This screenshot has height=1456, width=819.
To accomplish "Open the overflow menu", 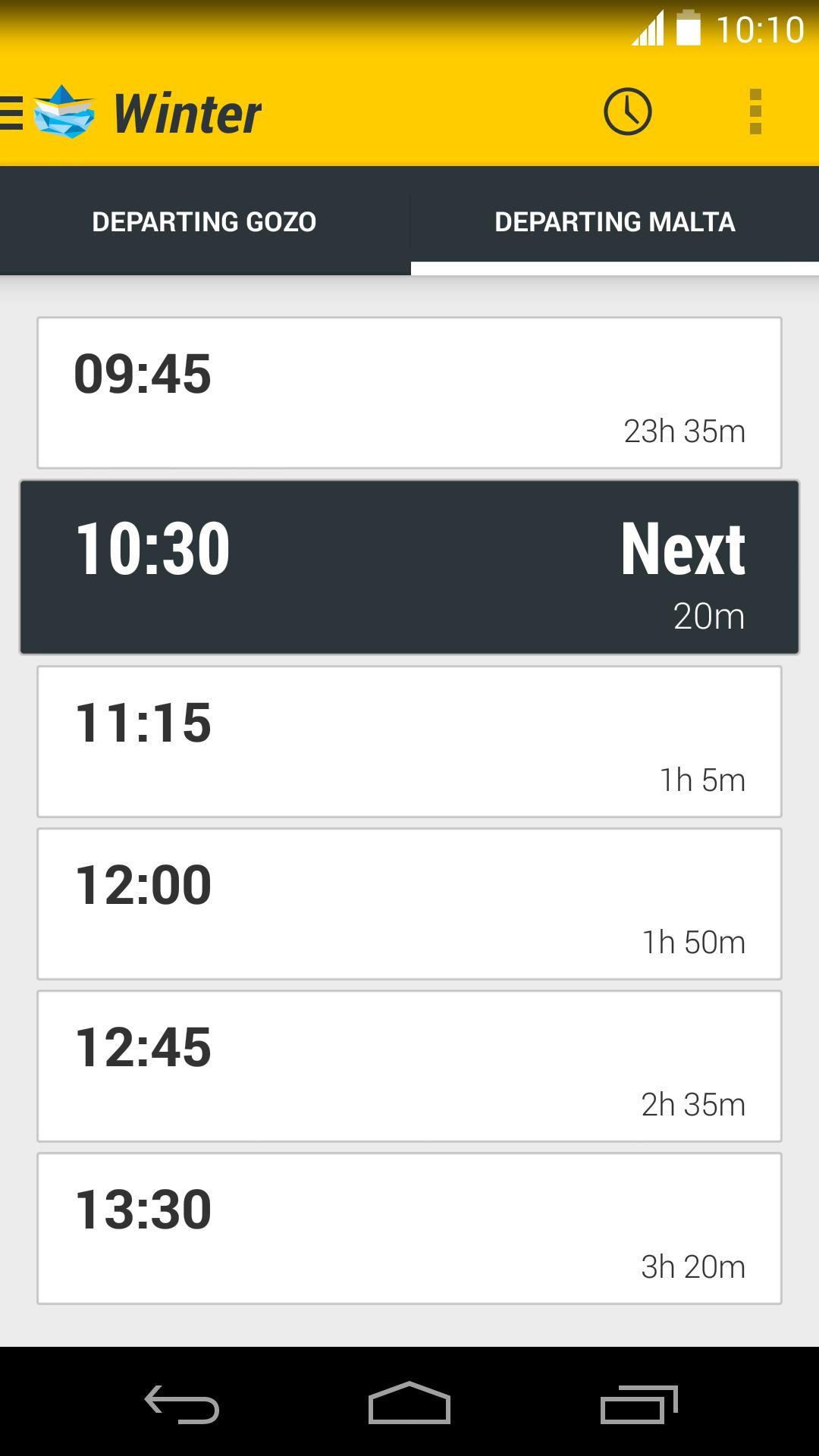I will 755,112.
